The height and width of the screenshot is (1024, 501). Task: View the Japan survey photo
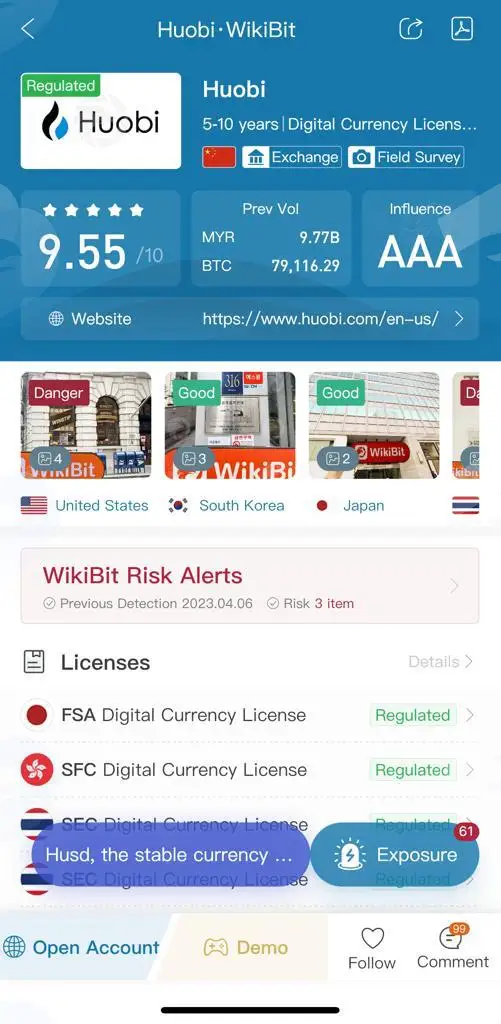point(374,425)
